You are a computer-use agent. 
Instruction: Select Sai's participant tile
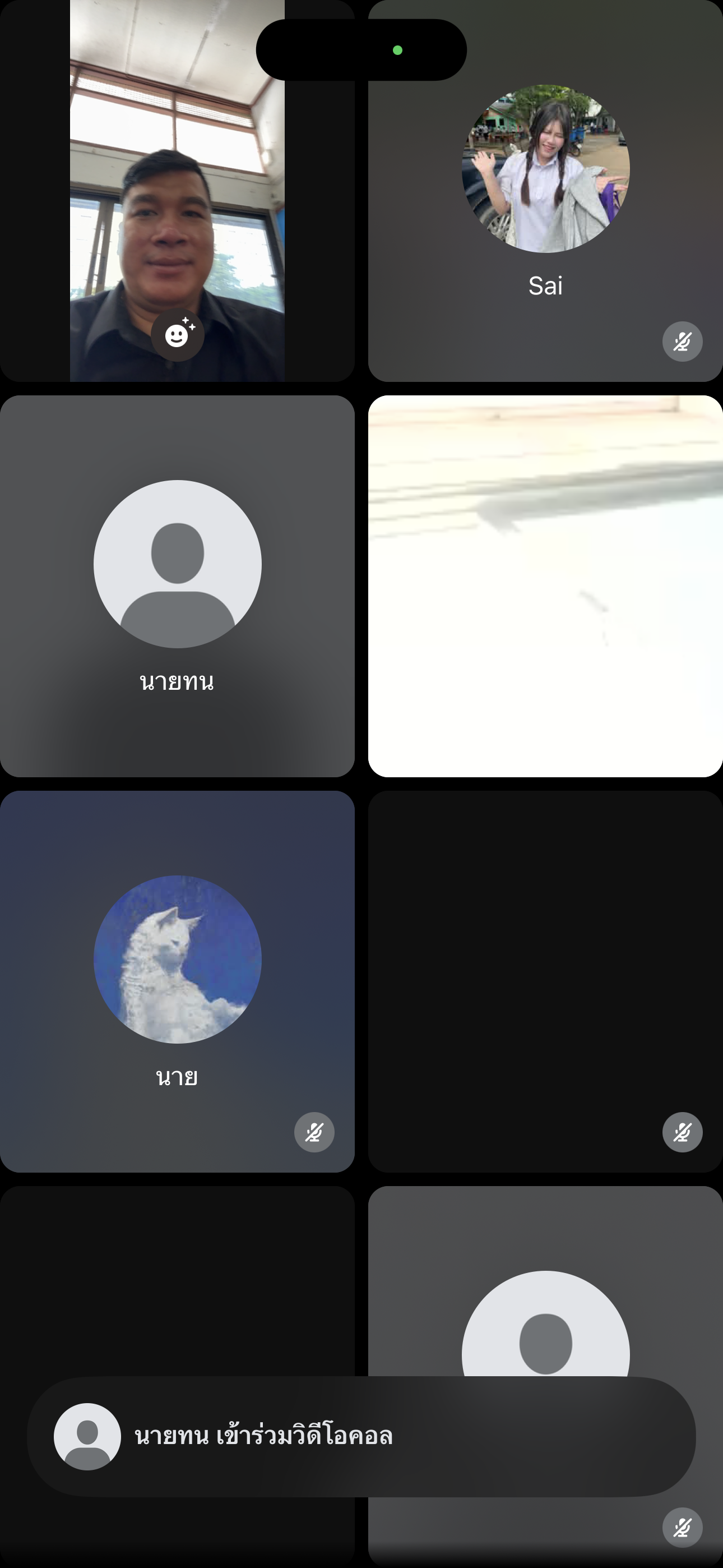545,191
